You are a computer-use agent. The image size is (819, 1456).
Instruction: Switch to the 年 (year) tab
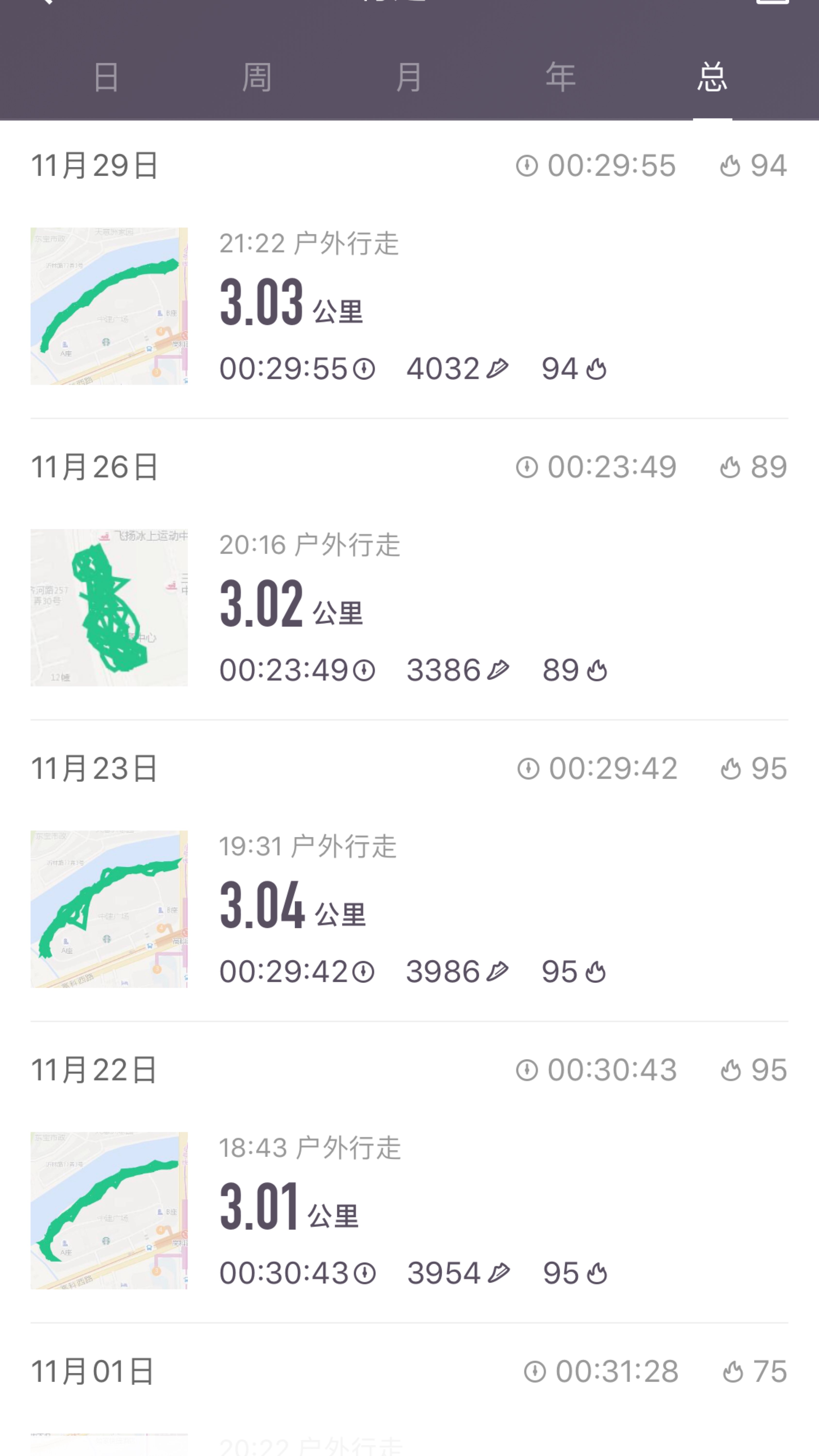pos(560,77)
